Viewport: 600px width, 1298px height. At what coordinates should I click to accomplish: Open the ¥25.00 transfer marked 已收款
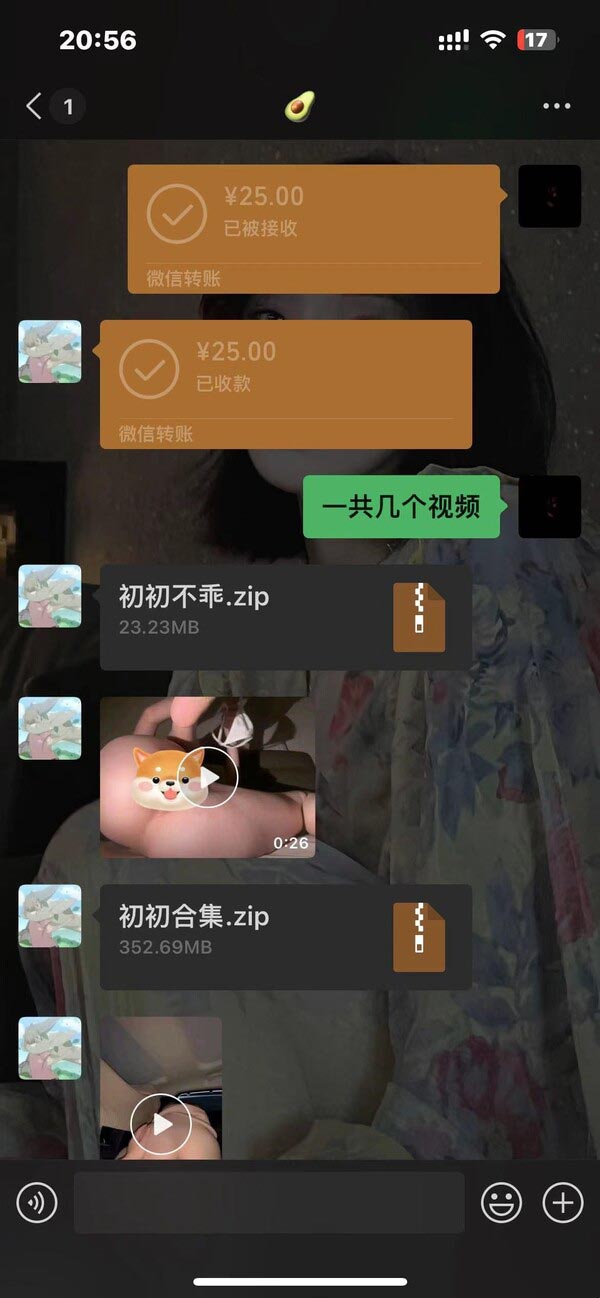285,383
